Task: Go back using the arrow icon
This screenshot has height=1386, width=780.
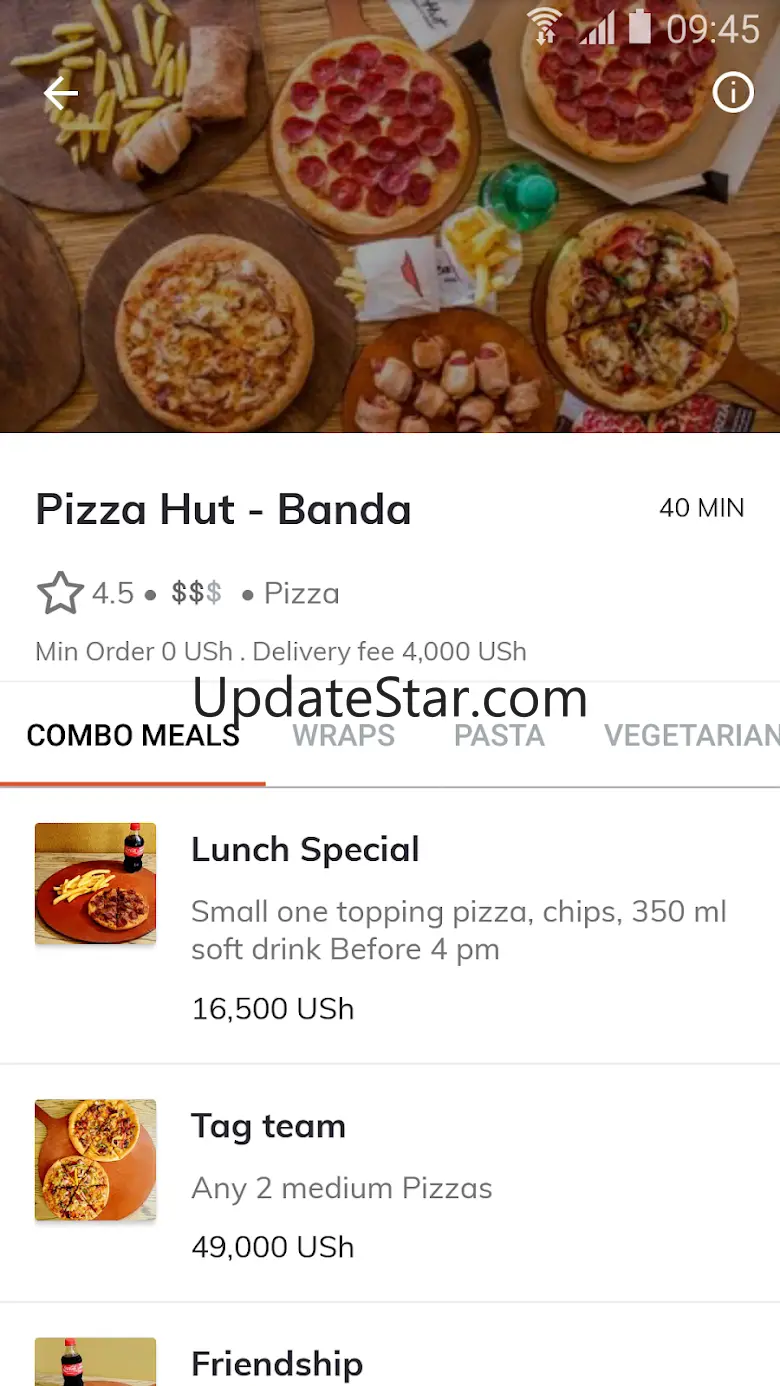Action: click(61, 95)
